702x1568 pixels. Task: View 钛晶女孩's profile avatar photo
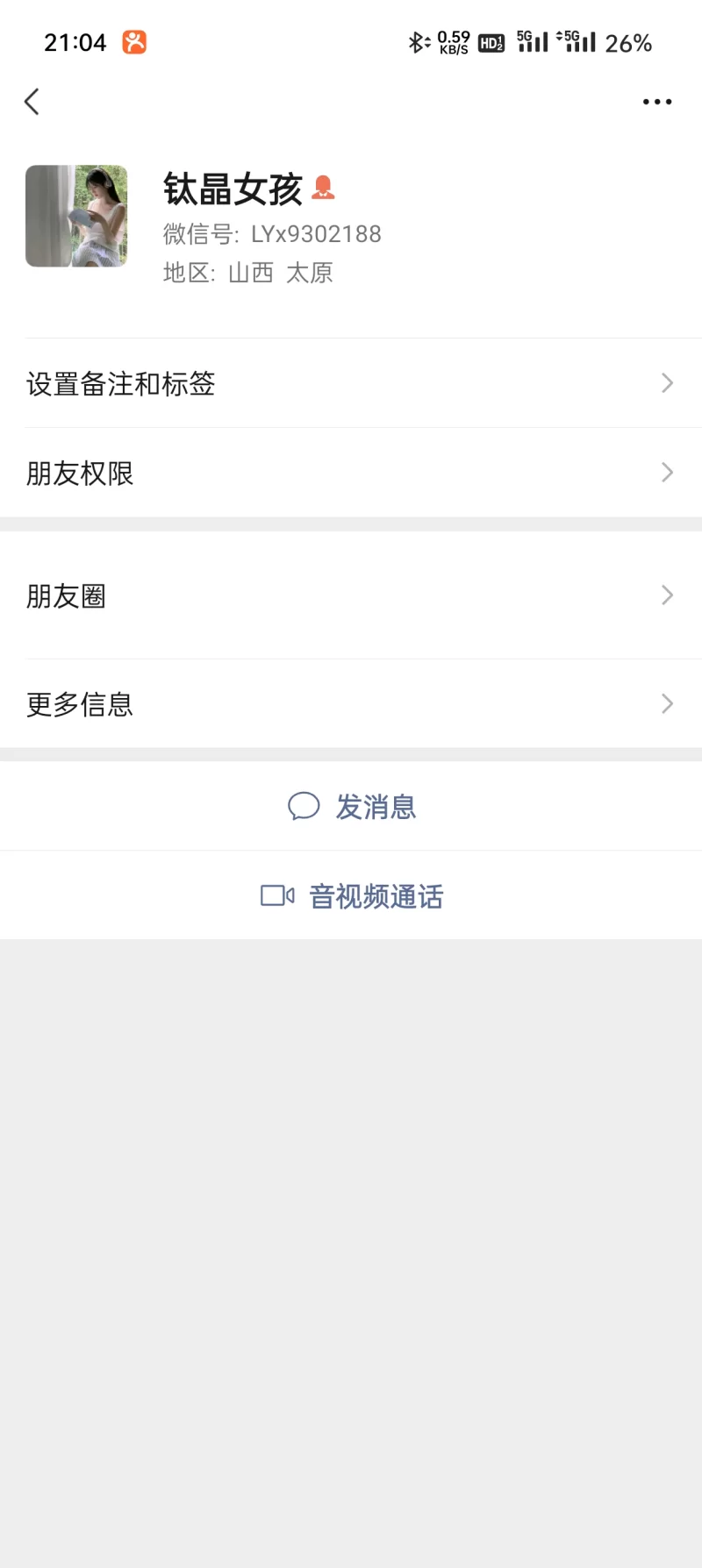76,216
